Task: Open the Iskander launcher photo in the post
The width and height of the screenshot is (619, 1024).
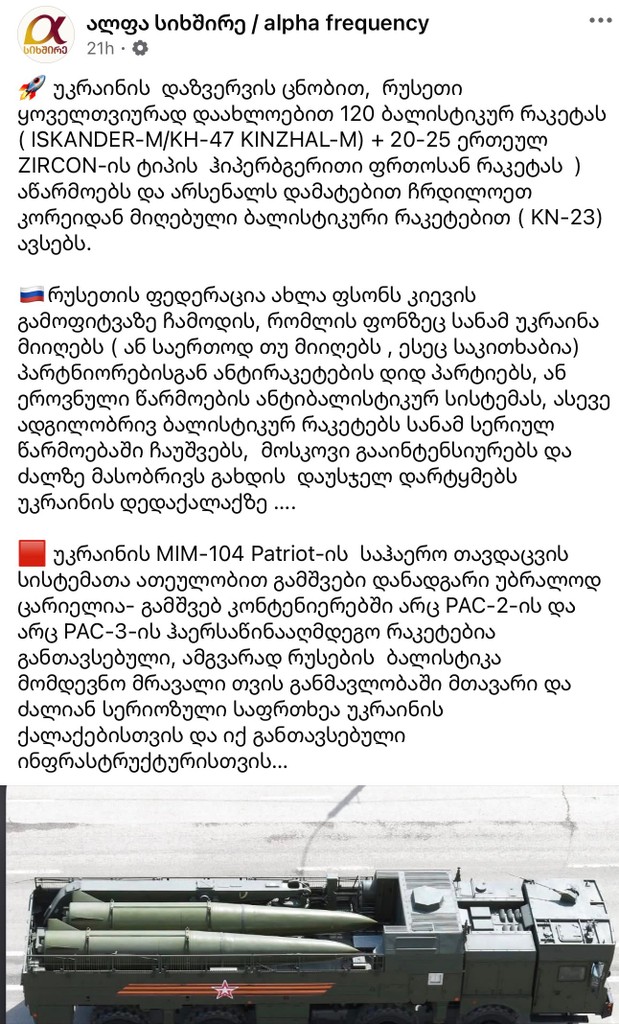Action: pyautogui.click(x=310, y=904)
